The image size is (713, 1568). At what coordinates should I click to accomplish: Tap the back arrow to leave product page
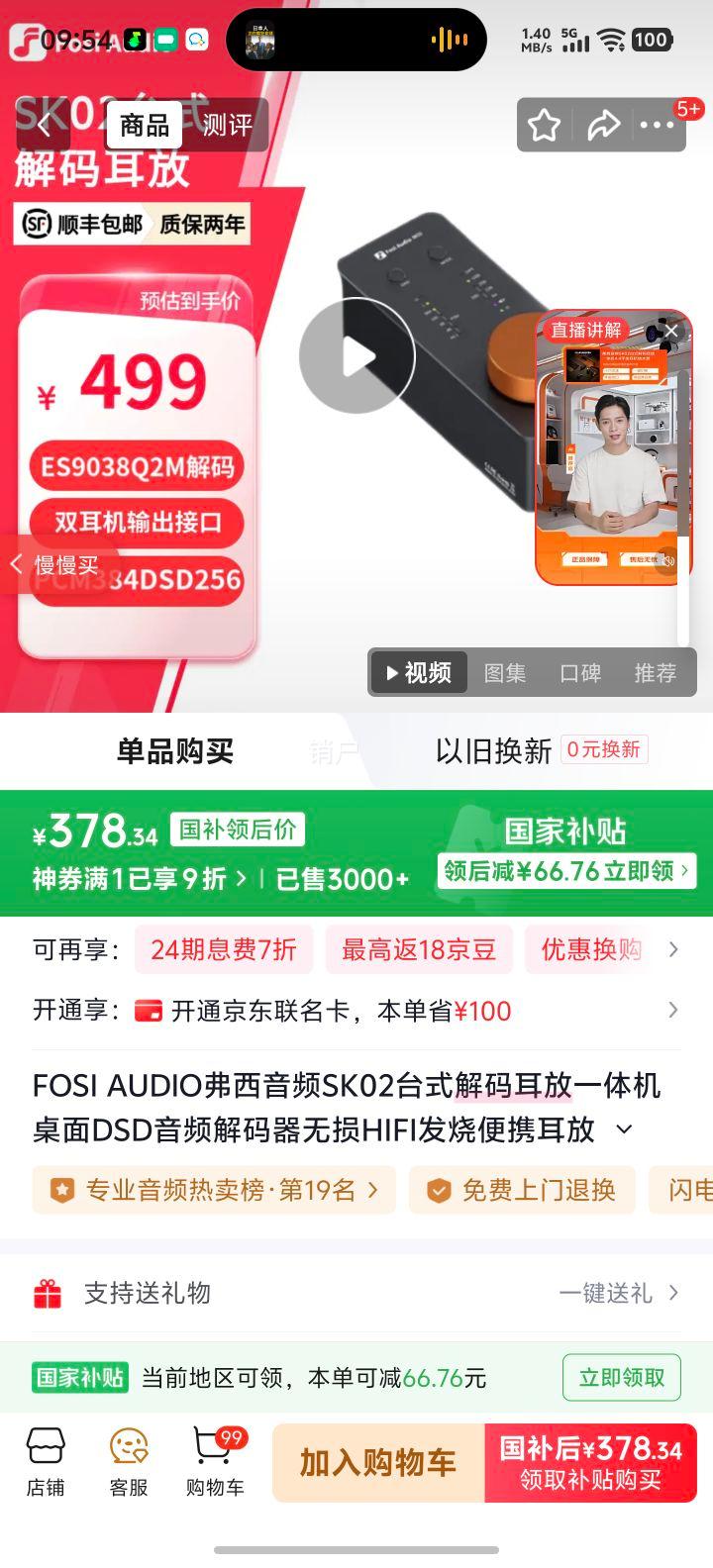(45, 125)
